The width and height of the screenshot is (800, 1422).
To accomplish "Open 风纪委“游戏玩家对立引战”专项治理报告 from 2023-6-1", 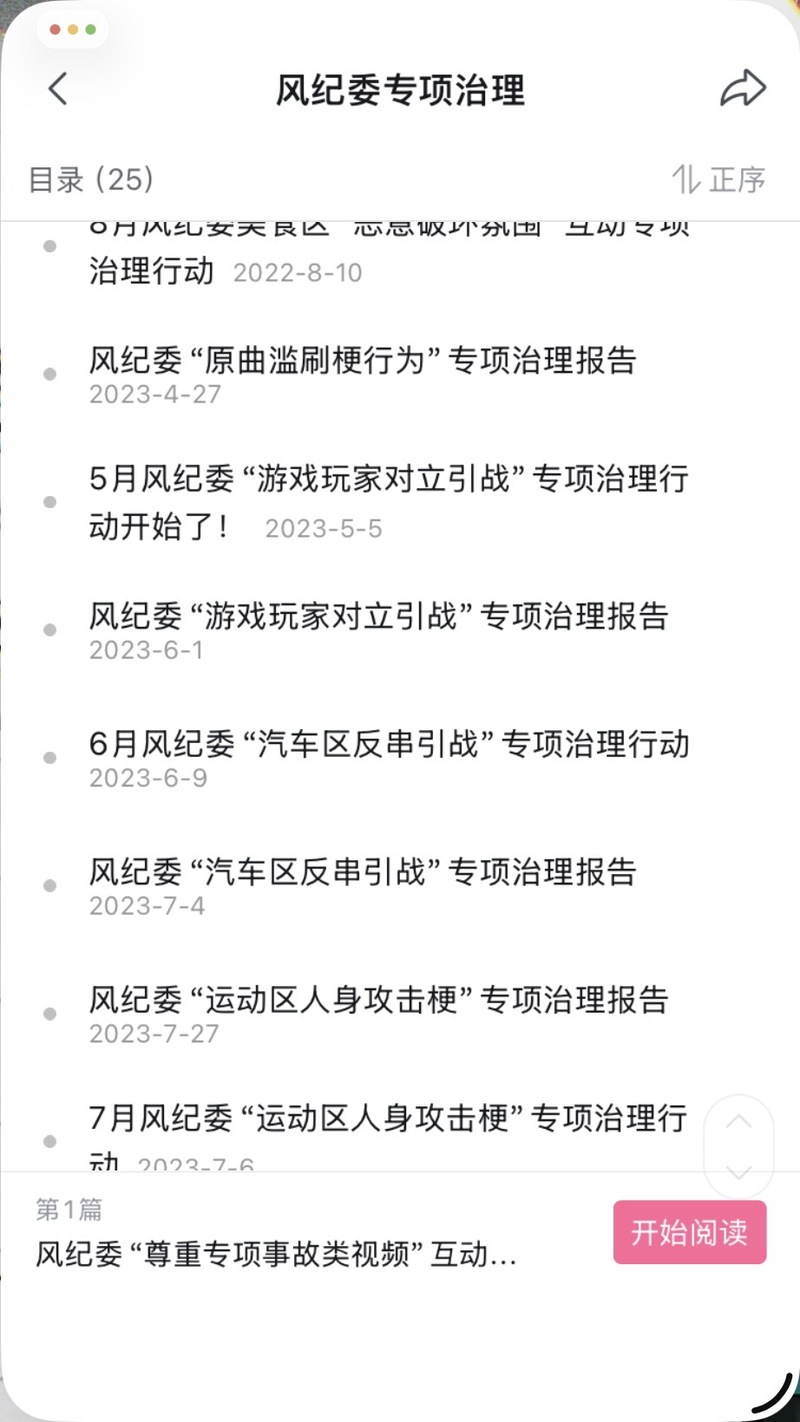I will coord(378,628).
